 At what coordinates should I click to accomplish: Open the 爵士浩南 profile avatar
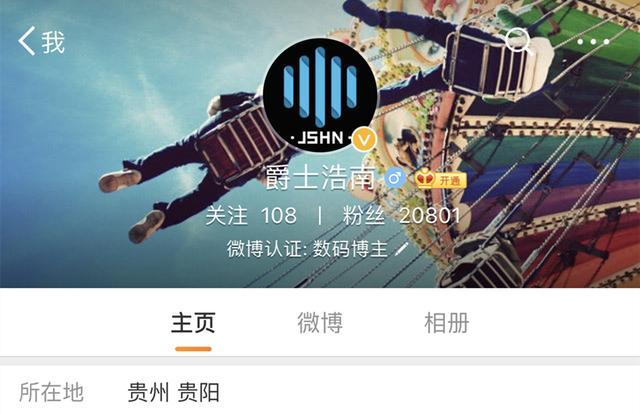pos(320,96)
